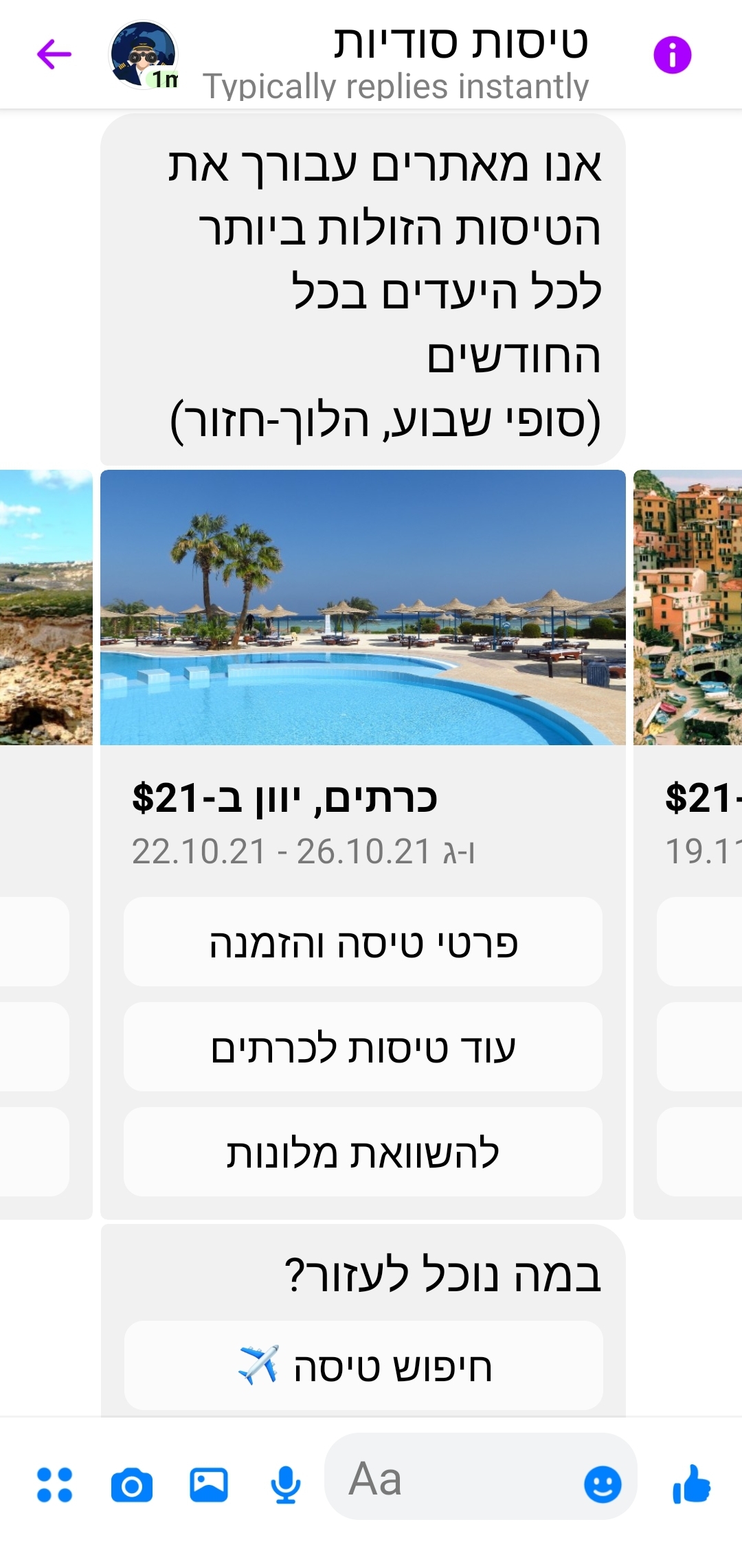This screenshot has width=742, height=1568.
Task: Choose the חיפוש טיסה quick reply
Action: (x=363, y=1365)
